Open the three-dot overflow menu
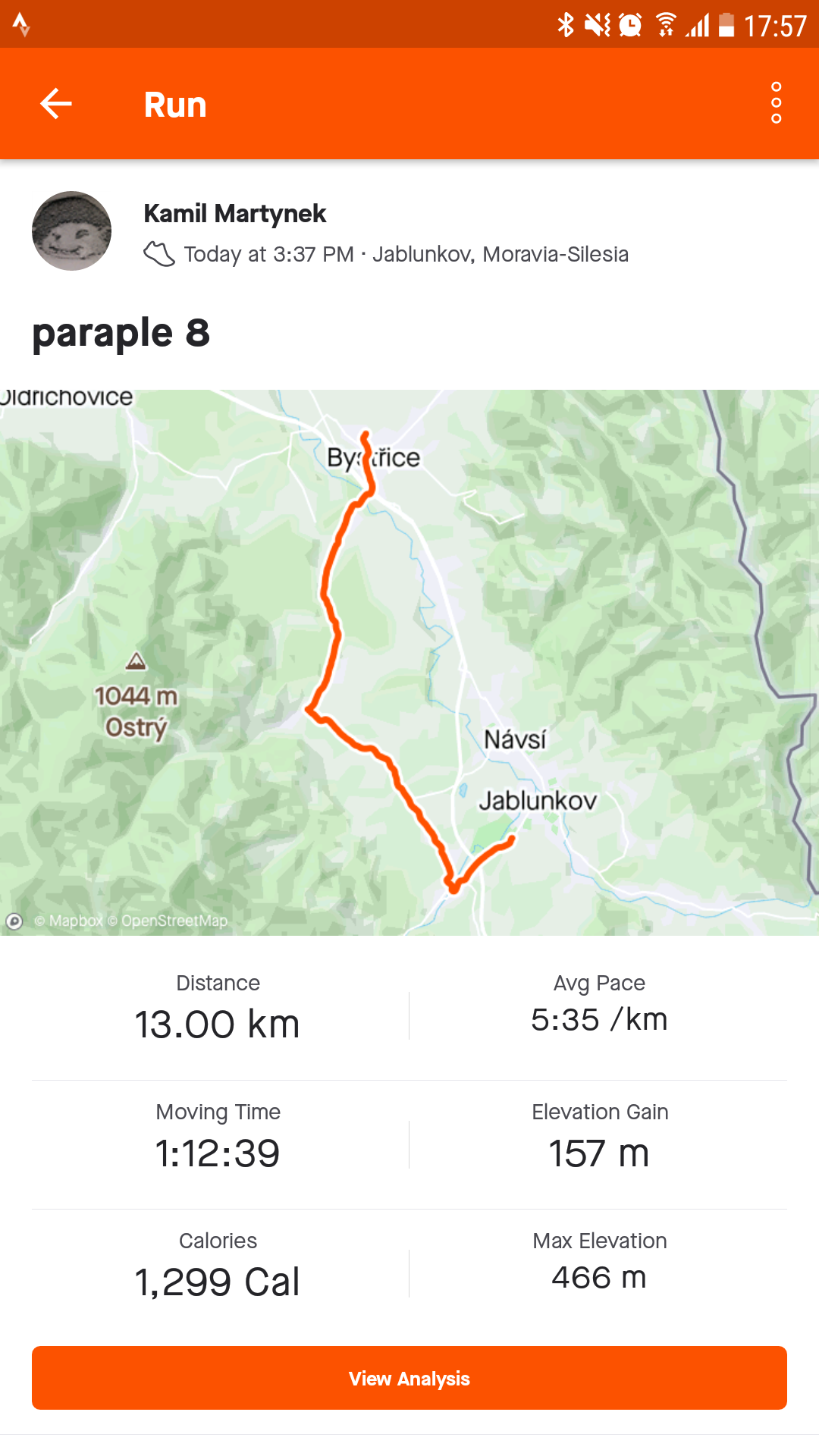819x1456 pixels. (x=776, y=103)
